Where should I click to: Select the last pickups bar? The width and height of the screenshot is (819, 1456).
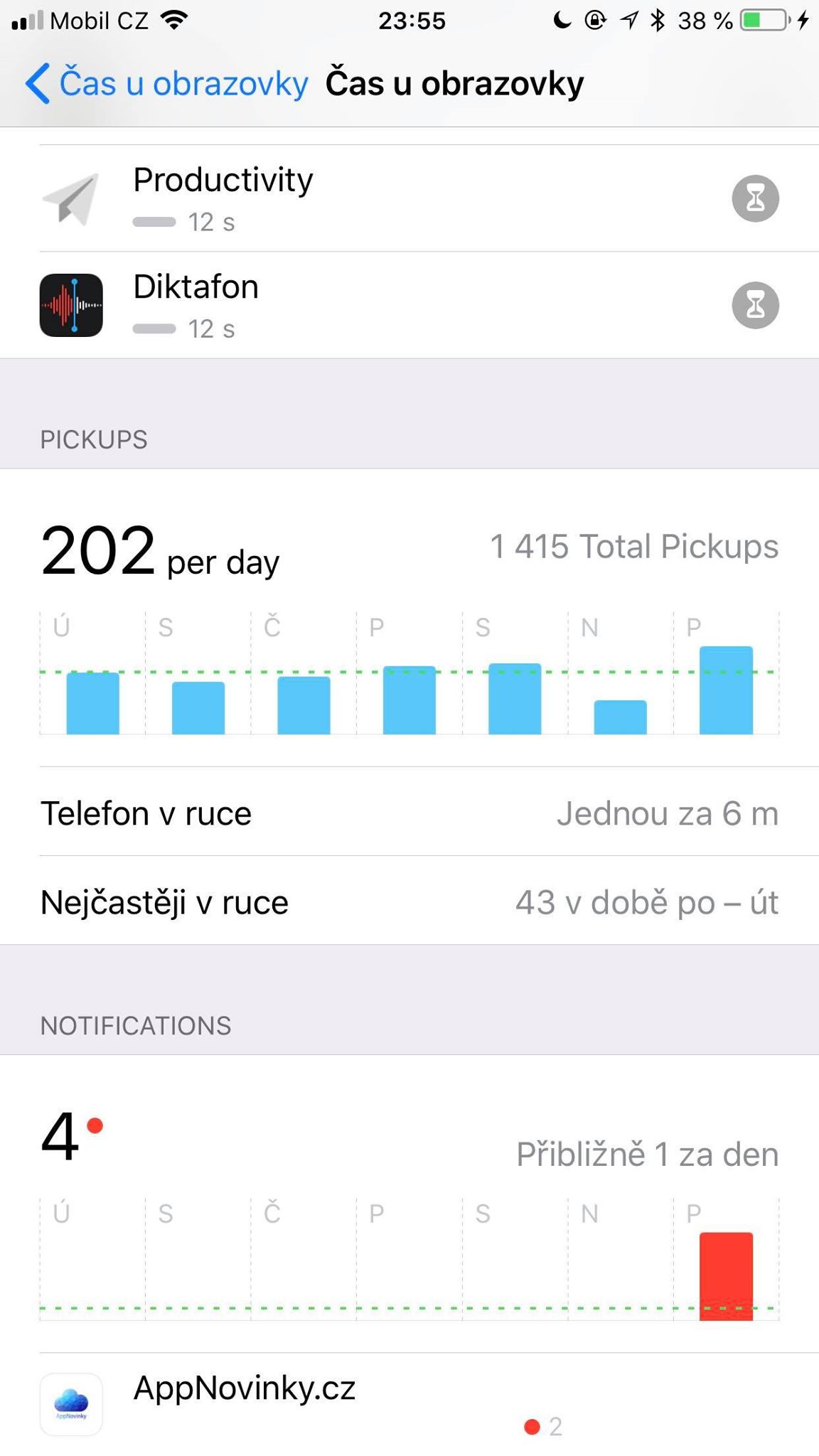[726, 690]
